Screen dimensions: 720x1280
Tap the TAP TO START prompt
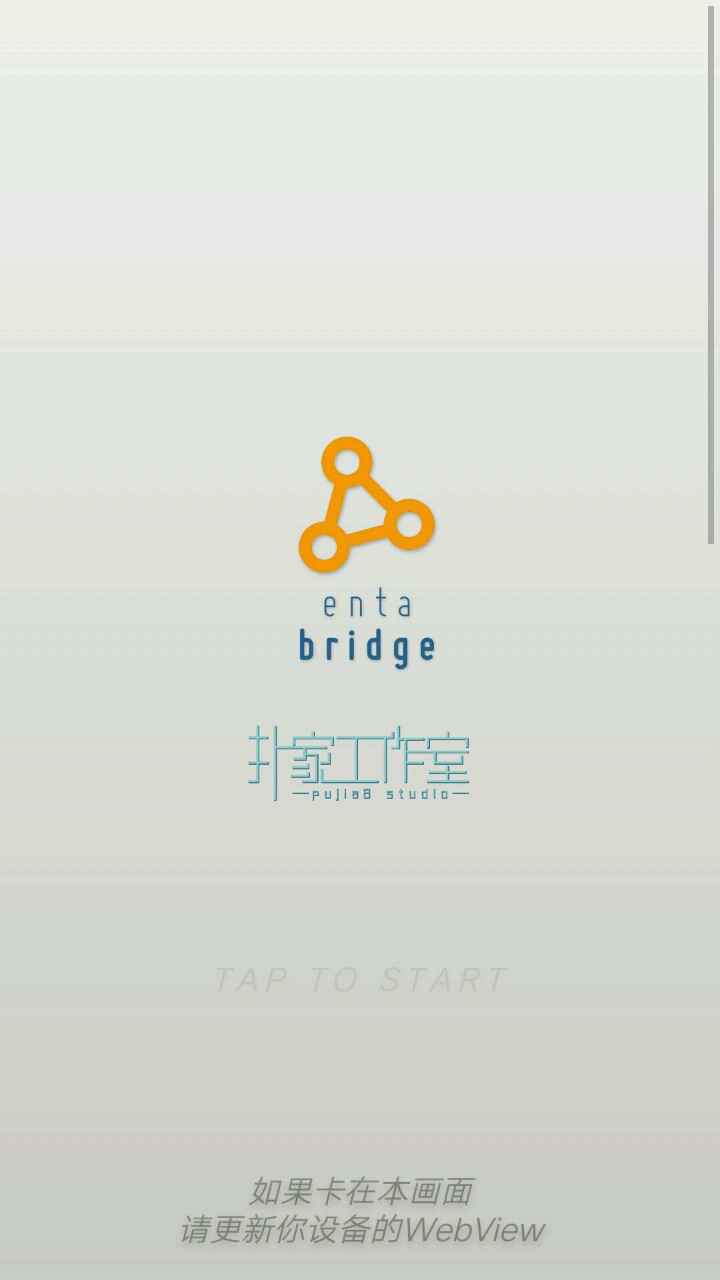point(360,979)
